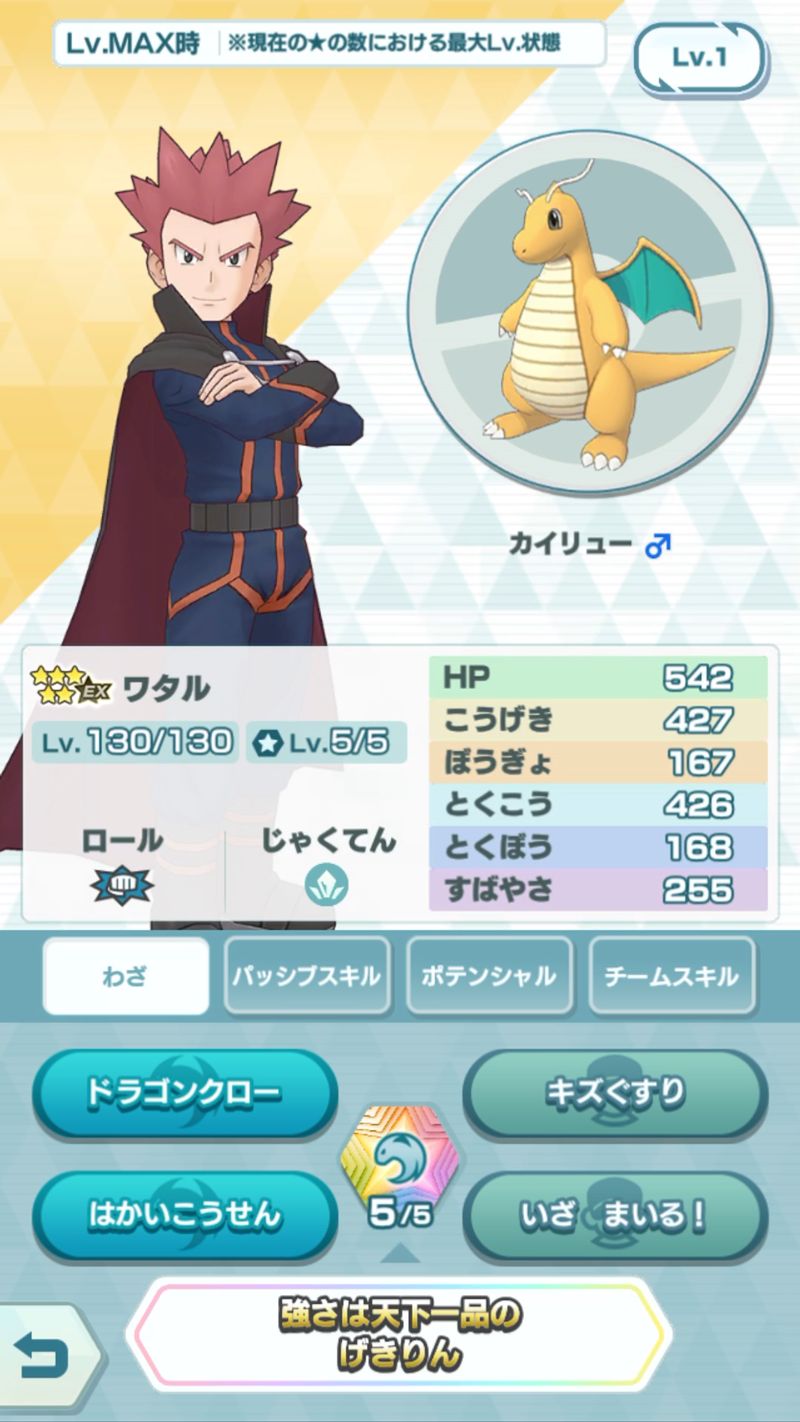Open the チームスキル tab
The width and height of the screenshot is (800, 1422).
(x=671, y=976)
